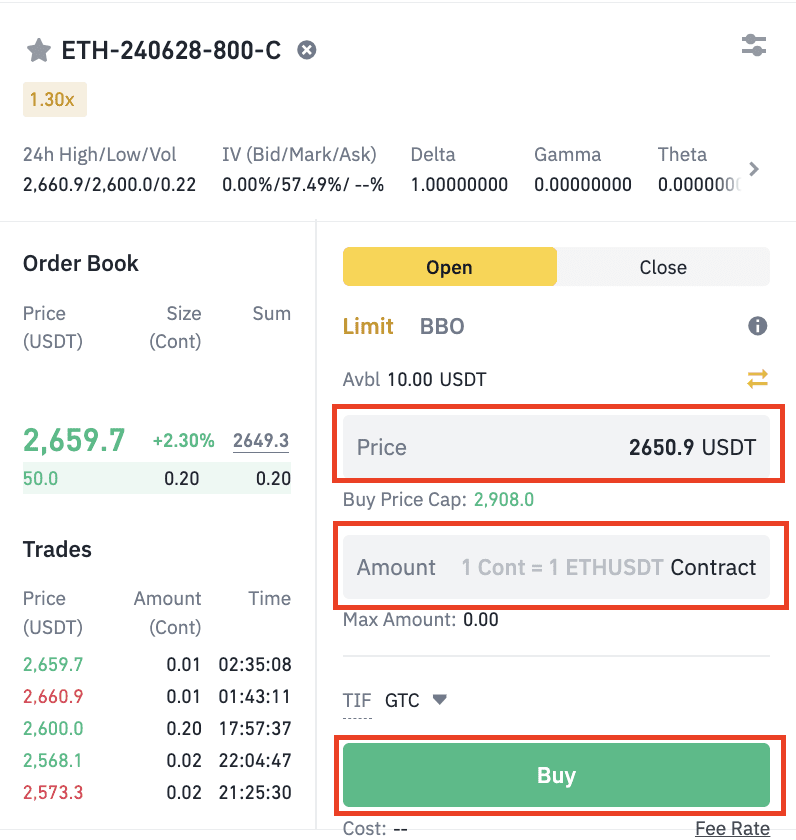The width and height of the screenshot is (796, 840).
Task: Select the Limit order type
Action: pos(368,326)
